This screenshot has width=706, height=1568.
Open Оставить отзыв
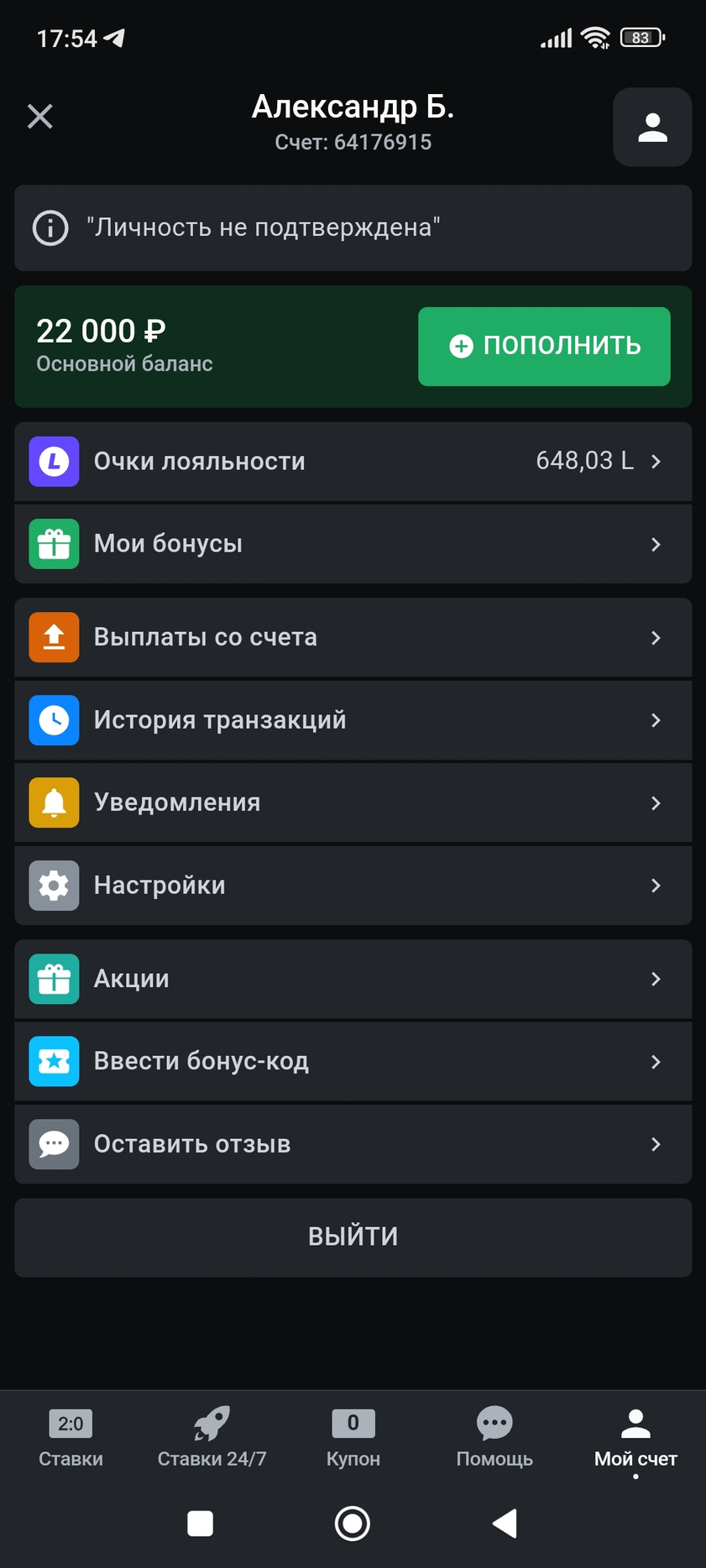point(353,1144)
